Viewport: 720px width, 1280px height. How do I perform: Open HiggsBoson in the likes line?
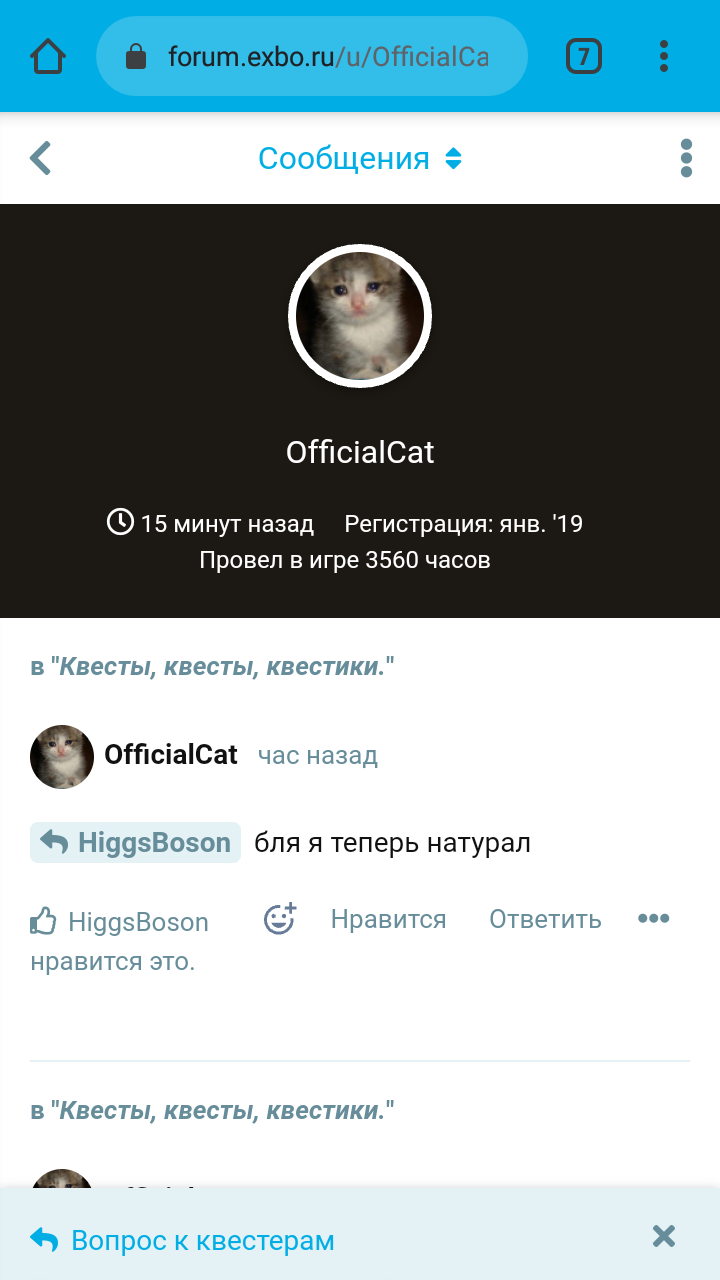point(138,922)
